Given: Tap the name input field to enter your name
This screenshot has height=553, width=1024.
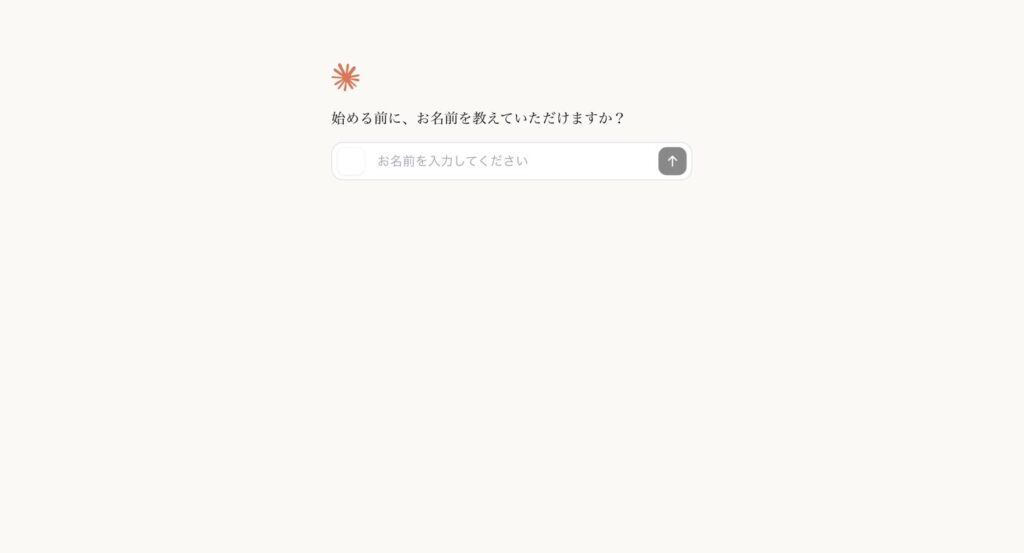Looking at the screenshot, I should (x=510, y=161).
